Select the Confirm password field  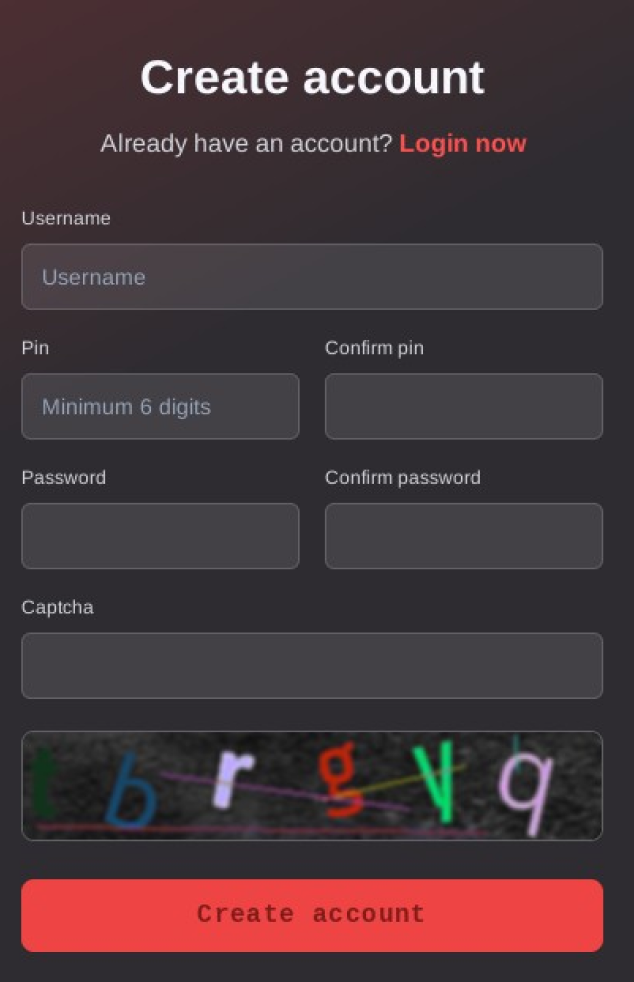tap(463, 536)
